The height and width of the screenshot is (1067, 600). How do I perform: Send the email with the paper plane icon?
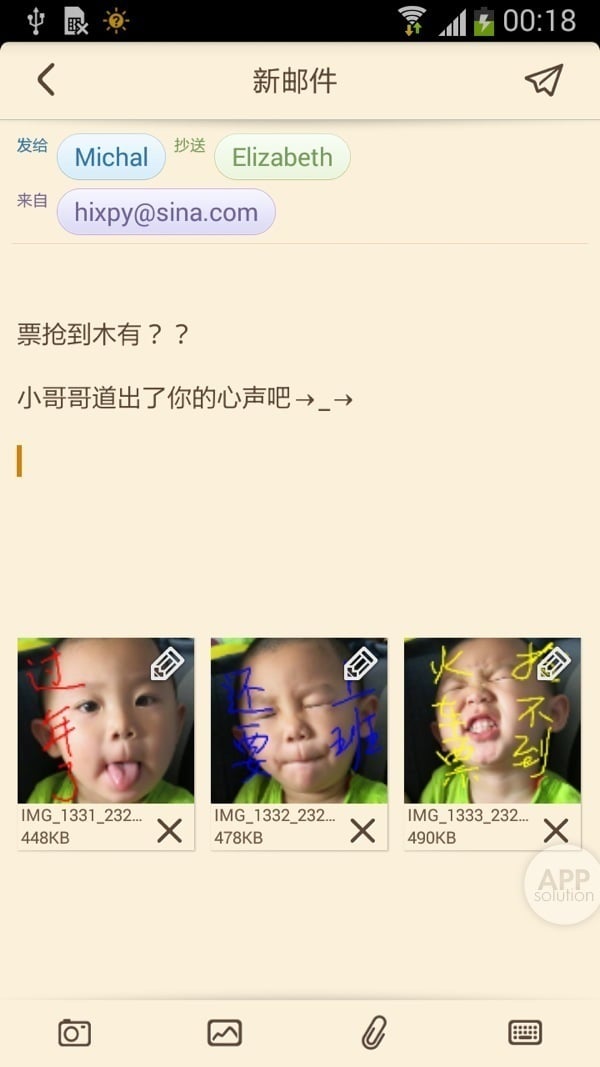pos(544,80)
